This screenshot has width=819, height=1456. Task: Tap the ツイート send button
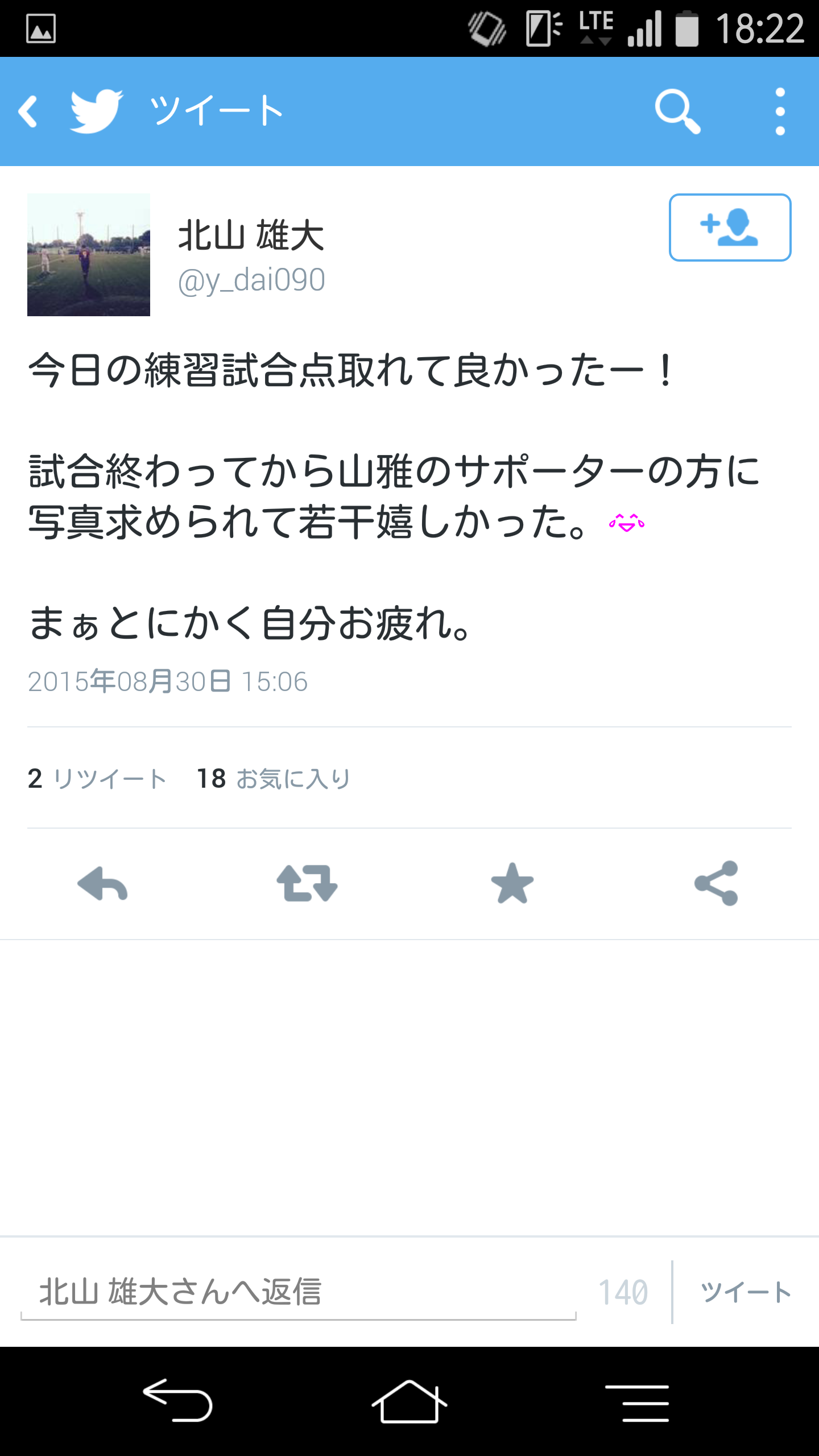coord(745,1292)
